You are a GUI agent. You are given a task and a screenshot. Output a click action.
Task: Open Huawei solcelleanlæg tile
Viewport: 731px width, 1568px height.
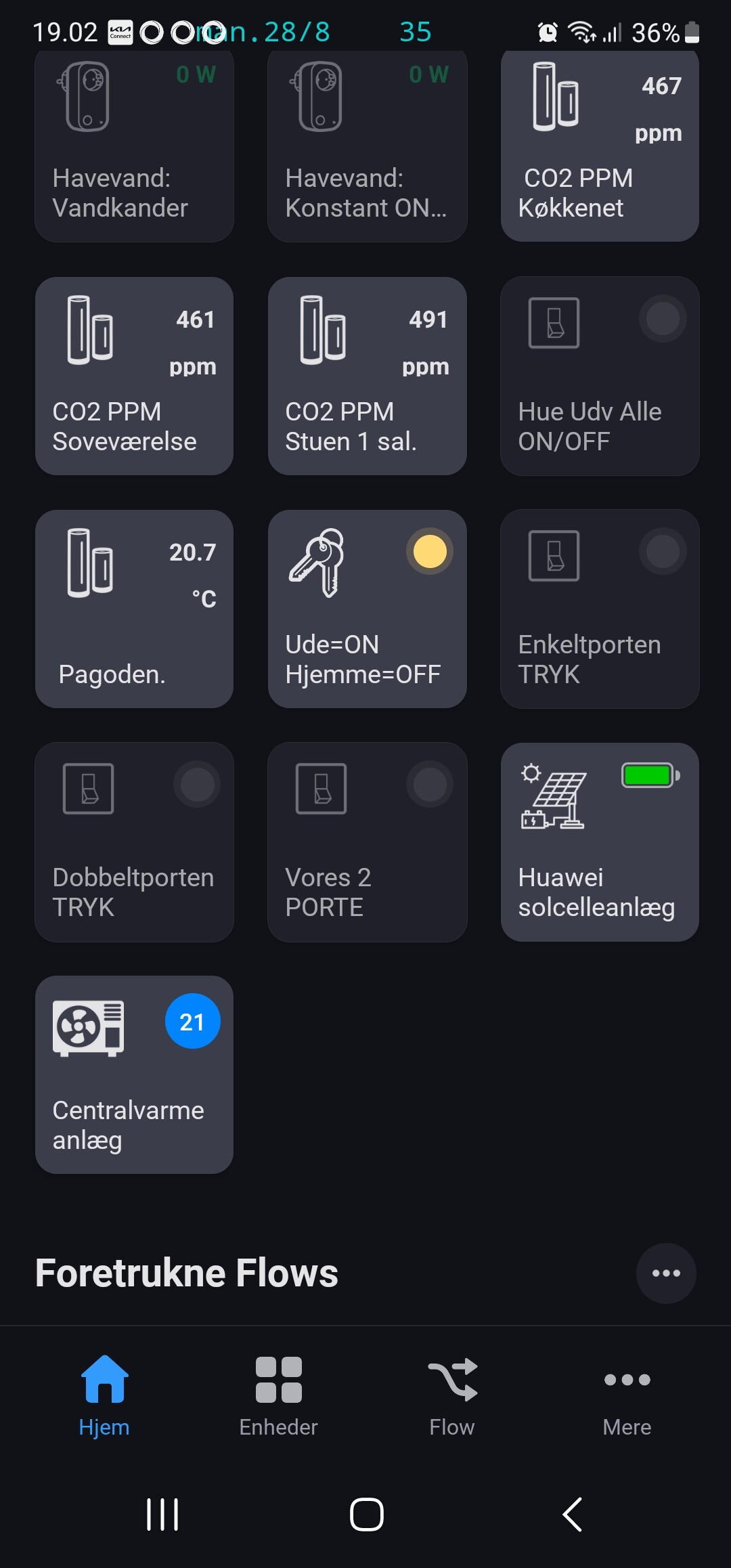tap(600, 842)
